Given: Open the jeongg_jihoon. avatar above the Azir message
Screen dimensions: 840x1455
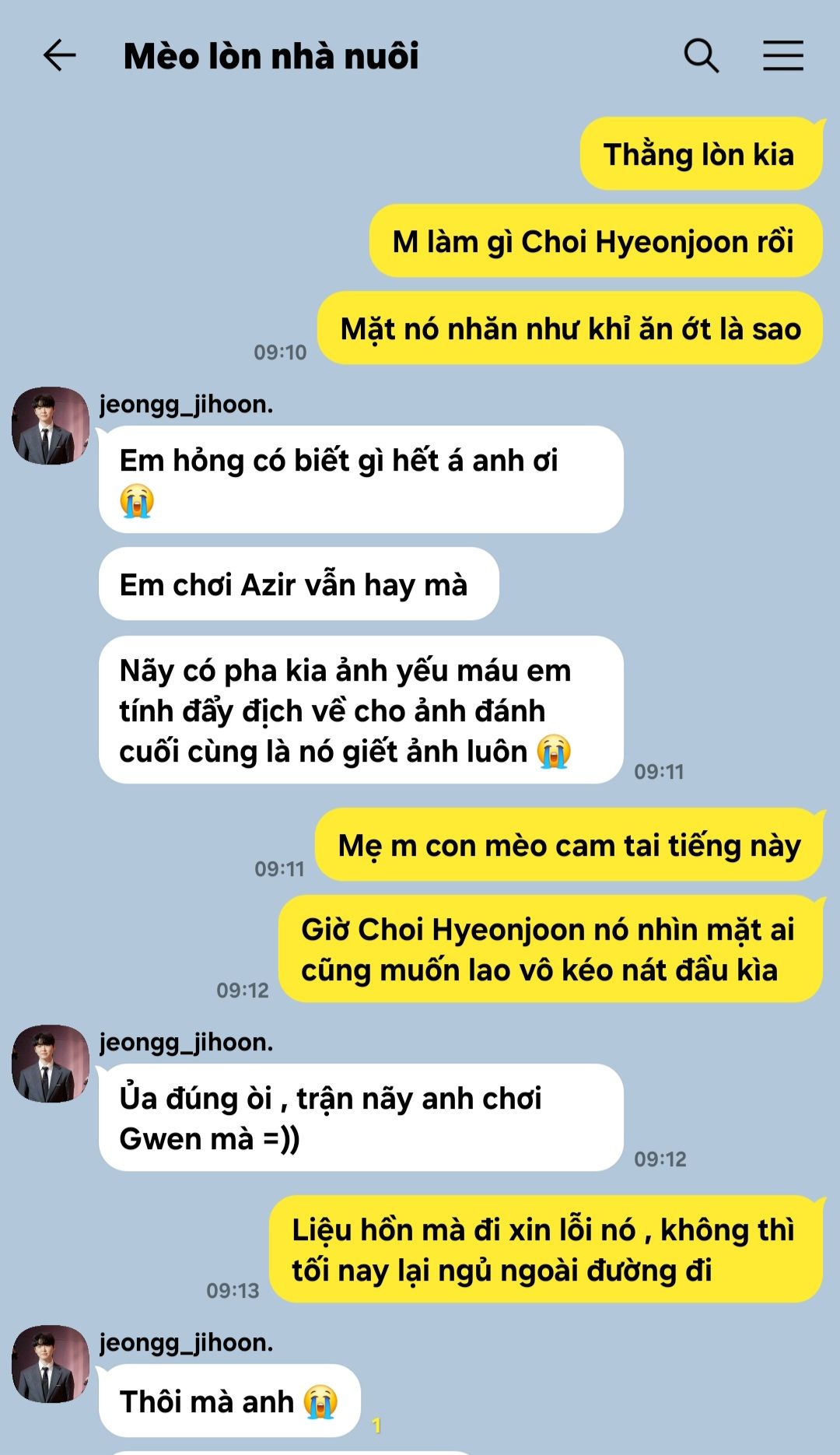Looking at the screenshot, I should click(x=51, y=426).
